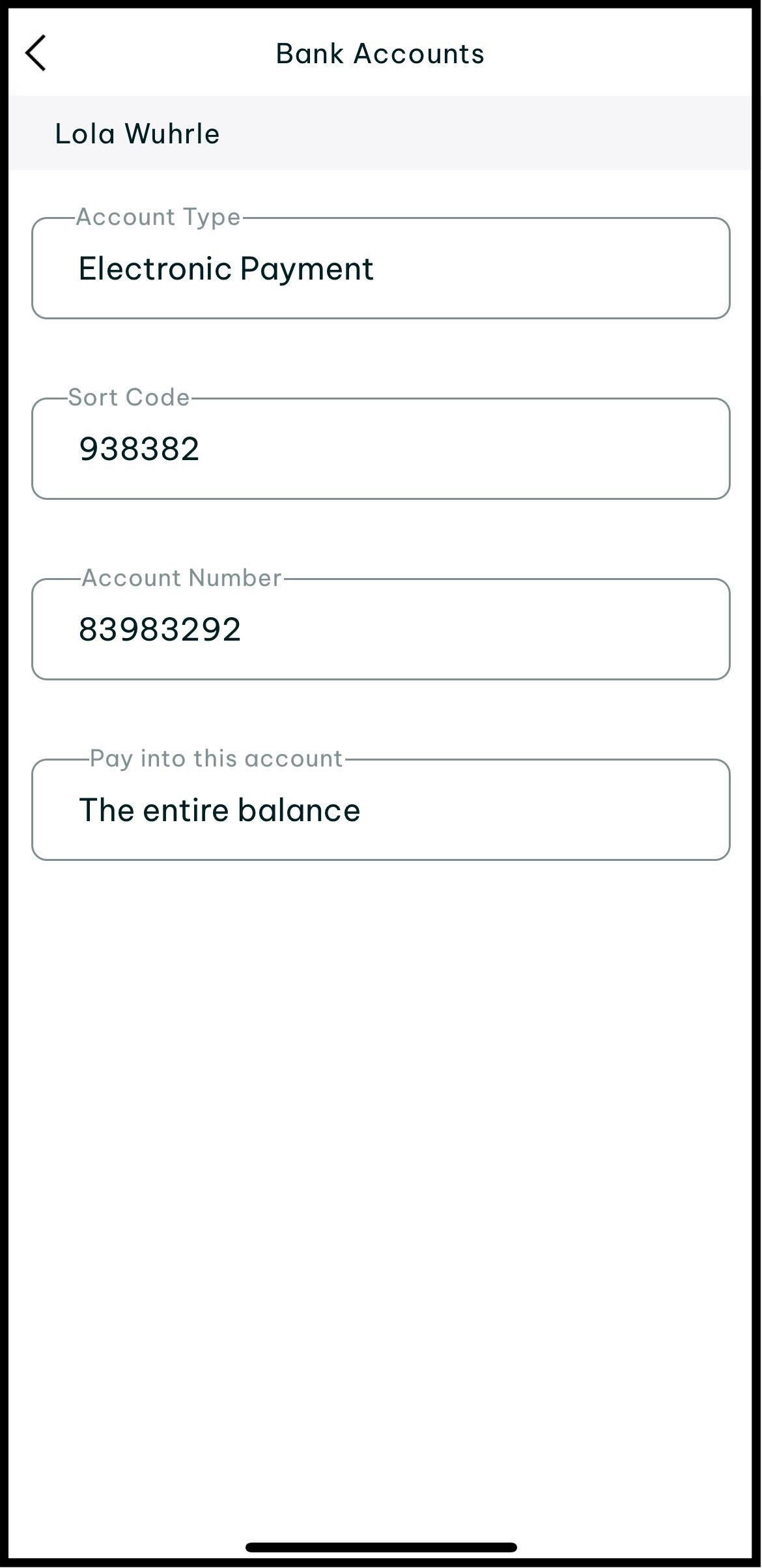This screenshot has height=1568, width=762.
Task: Go back from Bank Accounts
Action: 36,53
